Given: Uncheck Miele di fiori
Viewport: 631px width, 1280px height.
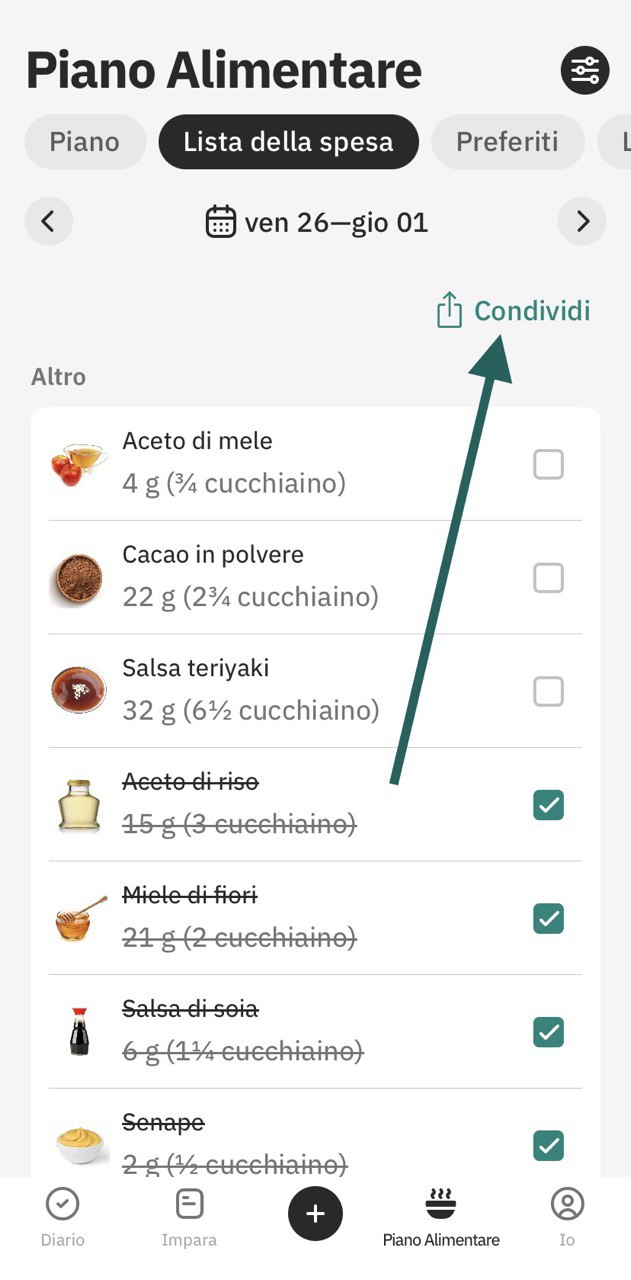Looking at the screenshot, I should click(548, 918).
